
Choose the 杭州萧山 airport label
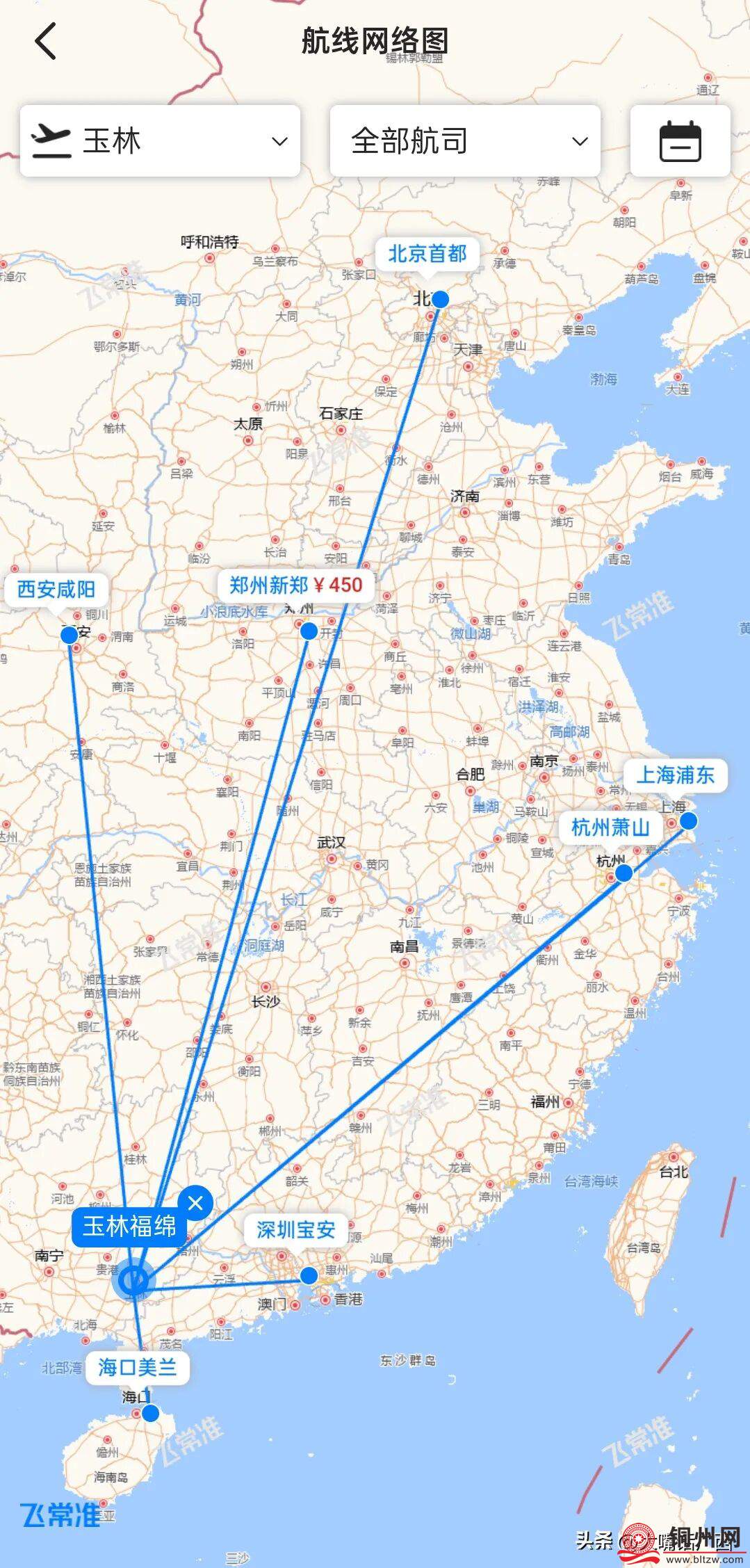tap(610, 827)
